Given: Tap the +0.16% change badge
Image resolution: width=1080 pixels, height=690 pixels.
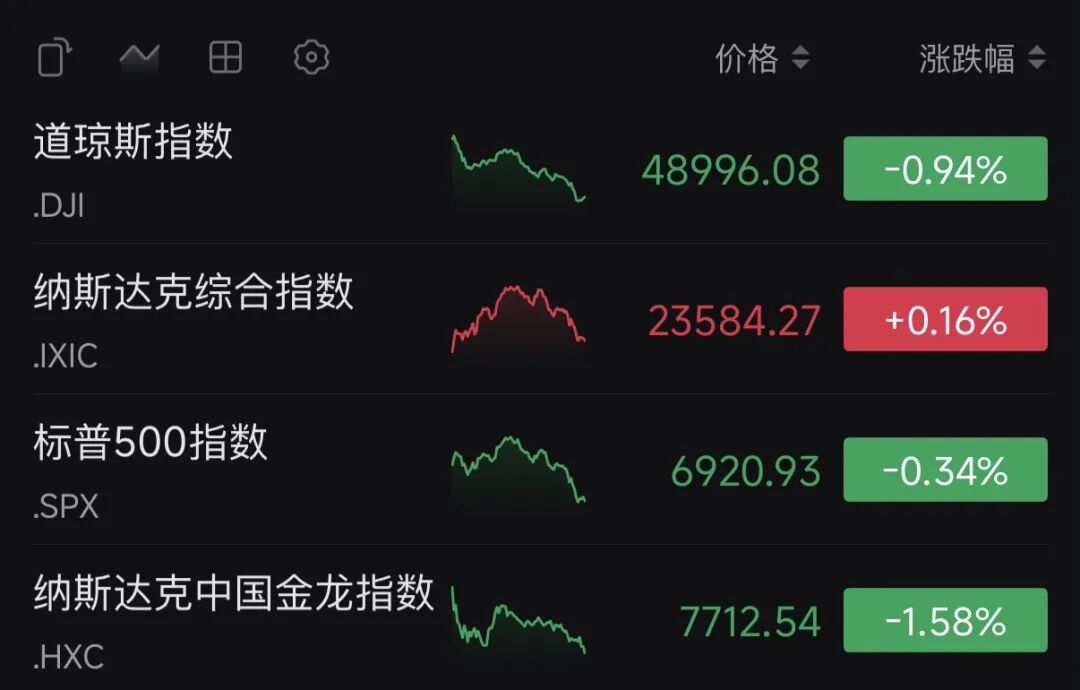Looking at the screenshot, I should [945, 319].
